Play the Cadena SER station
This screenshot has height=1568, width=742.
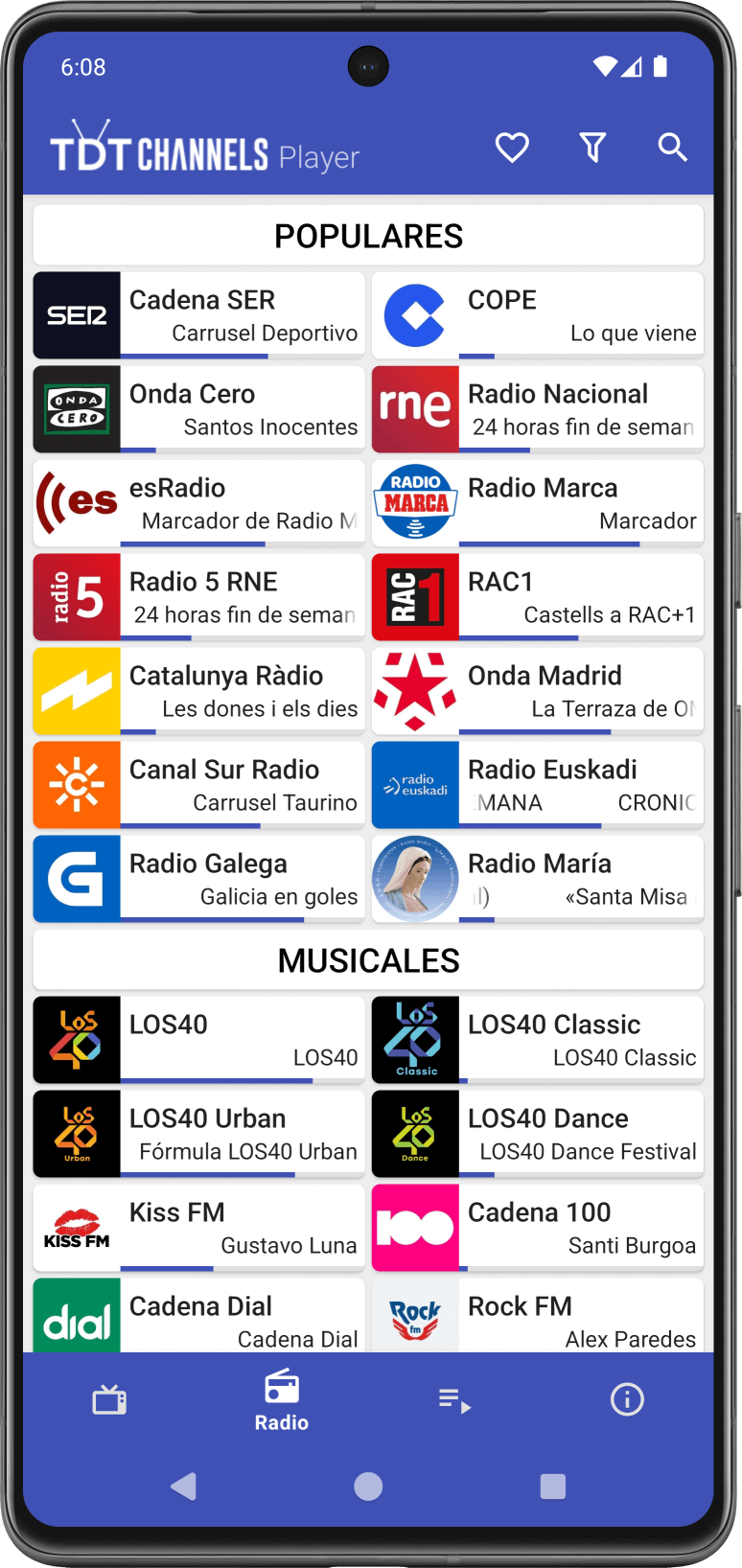(x=198, y=315)
